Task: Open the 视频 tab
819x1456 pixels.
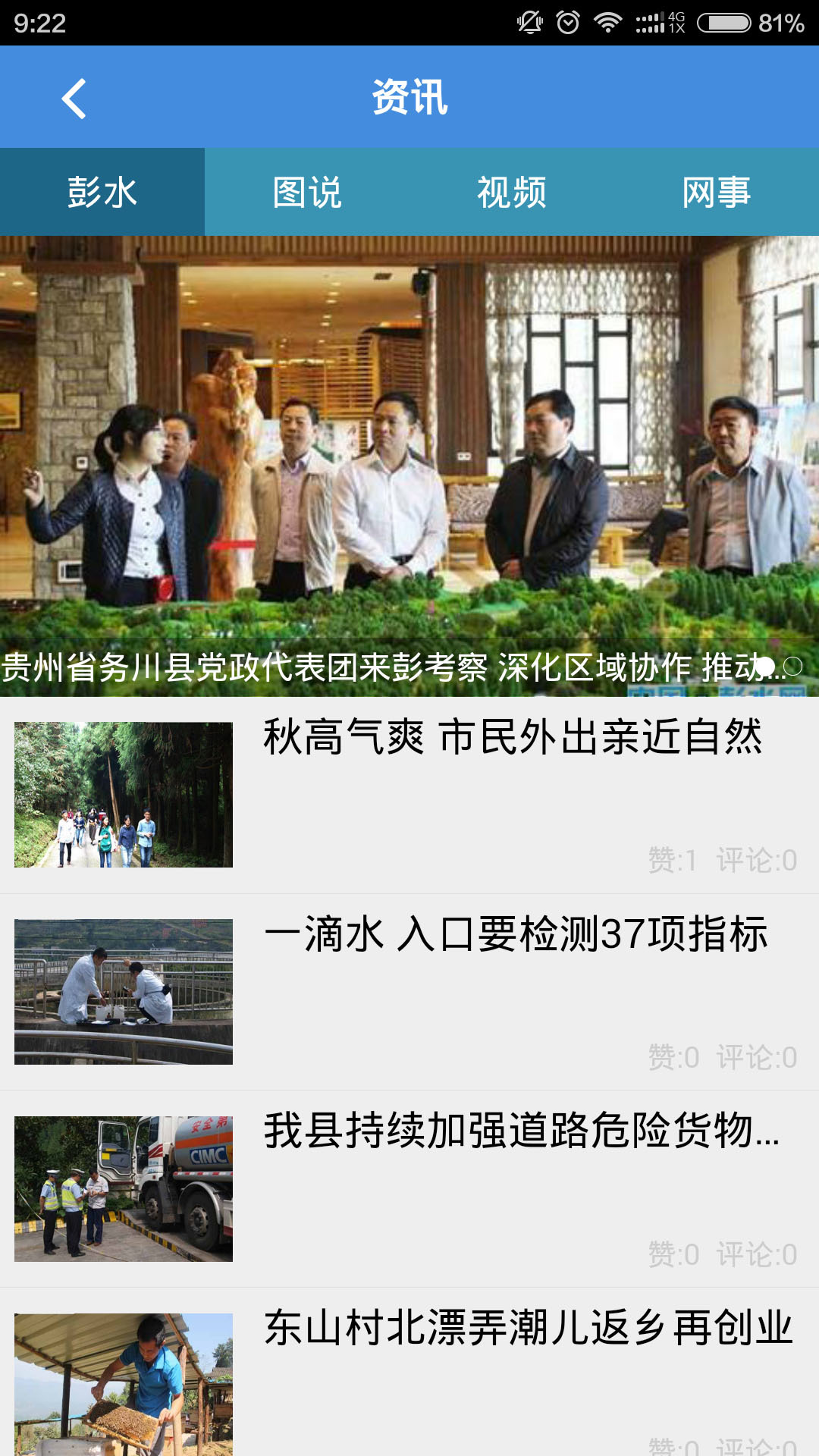Action: [512, 192]
